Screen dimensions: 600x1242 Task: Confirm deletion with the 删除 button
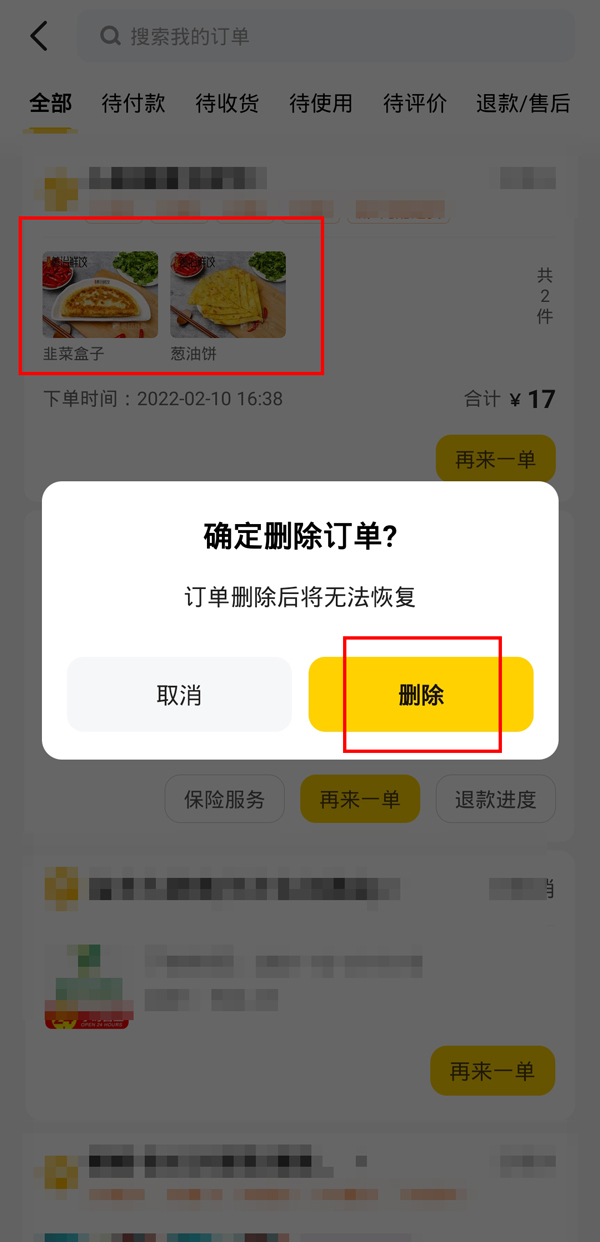(421, 695)
